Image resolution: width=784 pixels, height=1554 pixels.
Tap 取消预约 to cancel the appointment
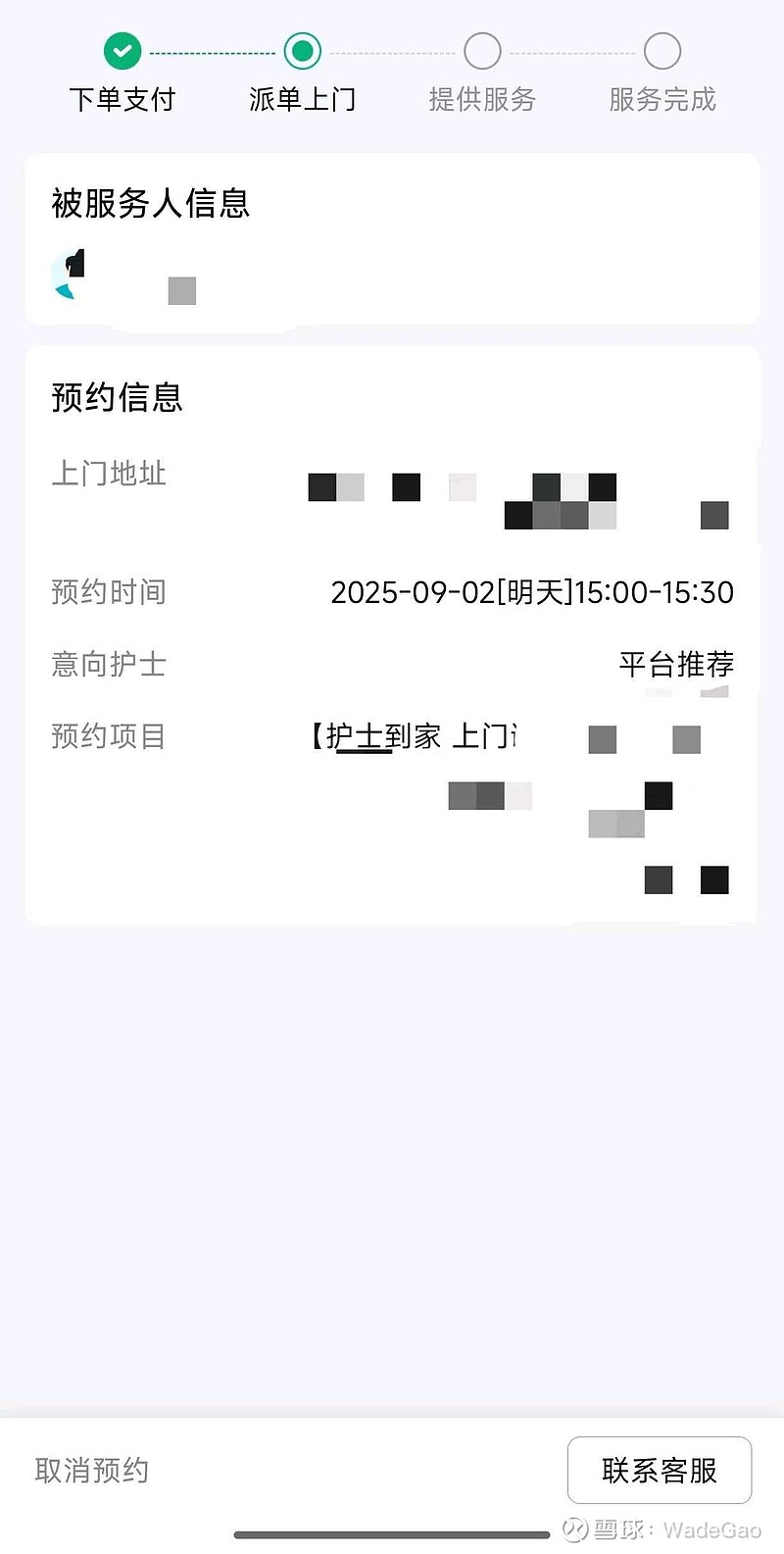(91, 1470)
